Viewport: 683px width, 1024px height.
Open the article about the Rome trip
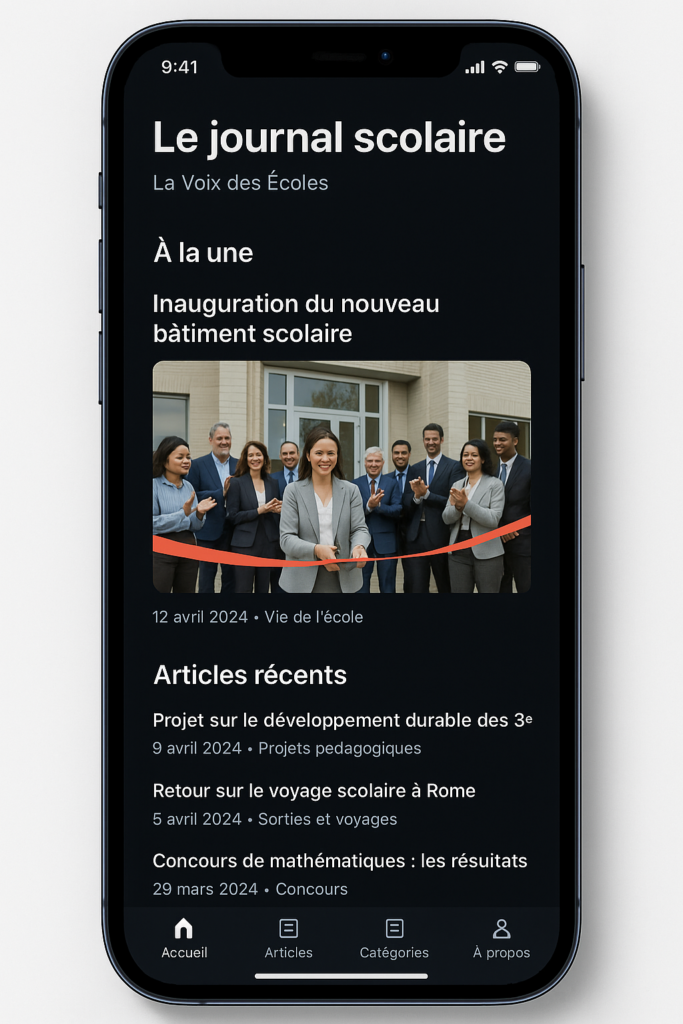pos(314,791)
